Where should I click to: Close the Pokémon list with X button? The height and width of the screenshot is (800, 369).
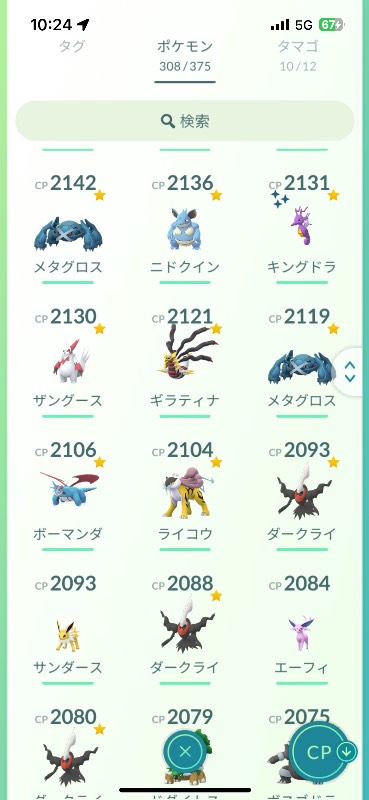click(185, 751)
